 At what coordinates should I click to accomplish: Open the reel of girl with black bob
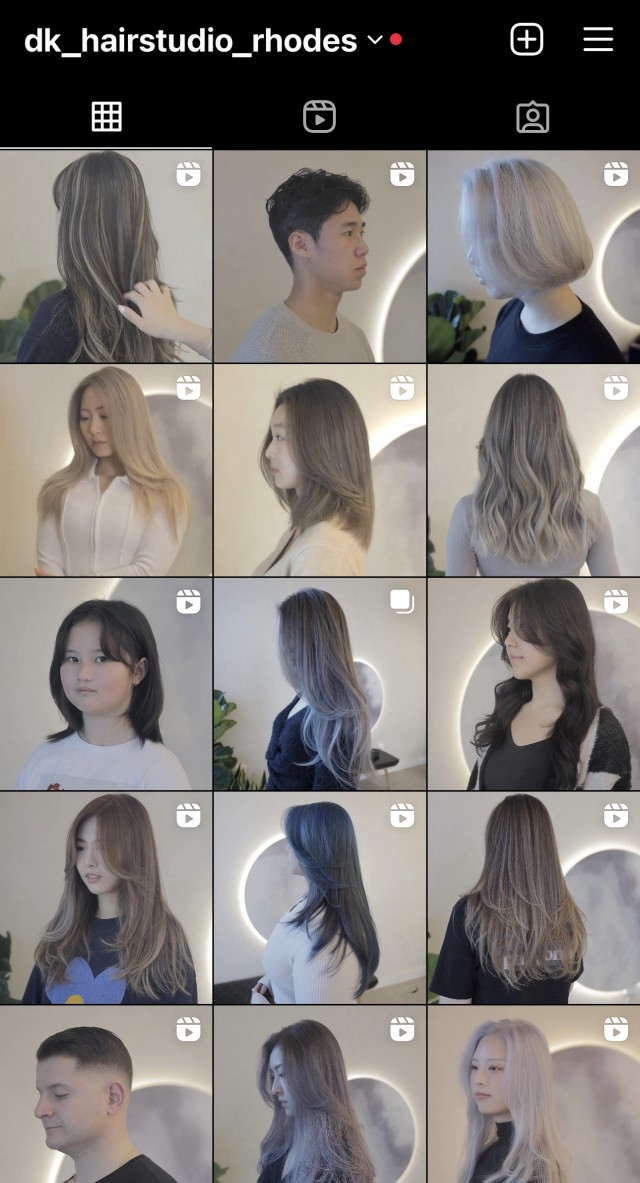[105, 684]
